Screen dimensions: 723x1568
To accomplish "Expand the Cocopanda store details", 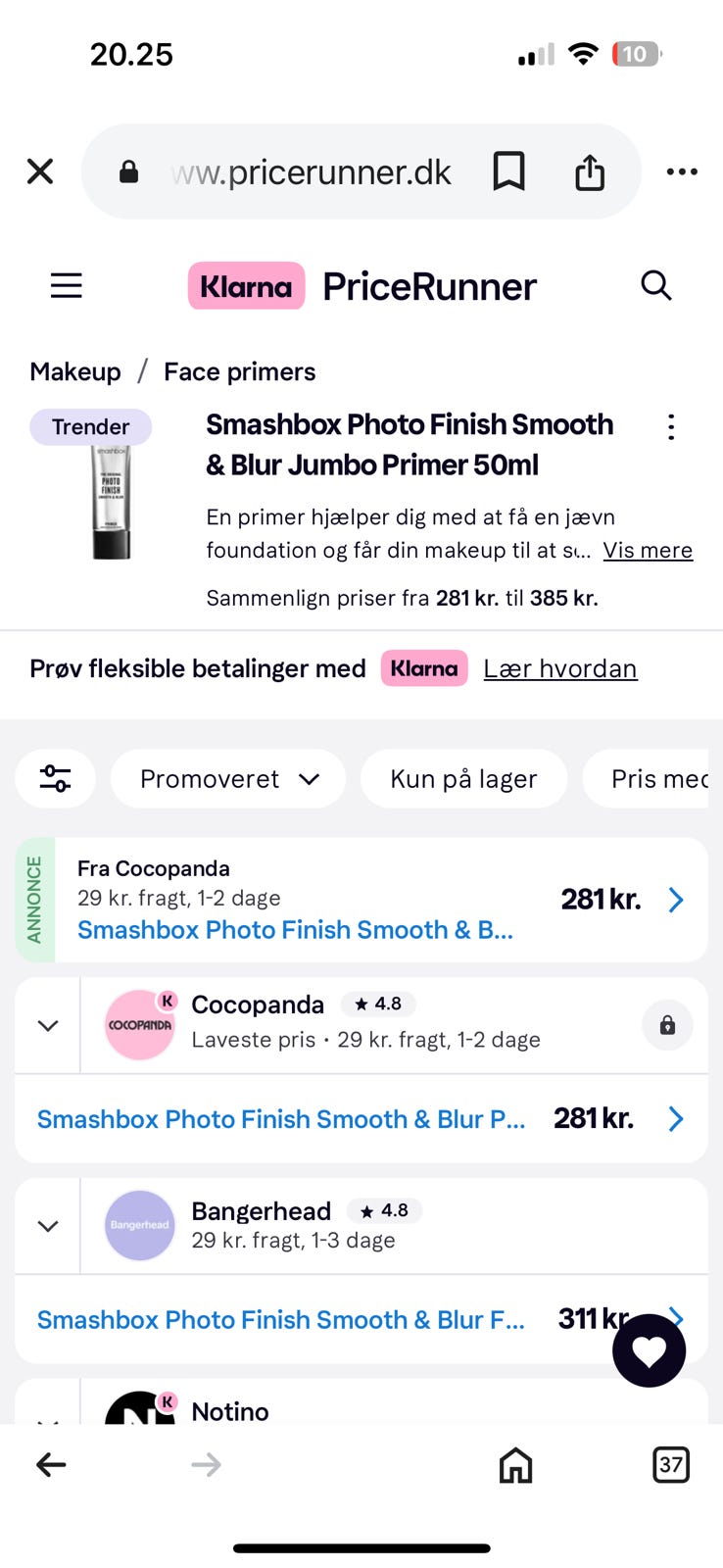I will tap(48, 1026).
